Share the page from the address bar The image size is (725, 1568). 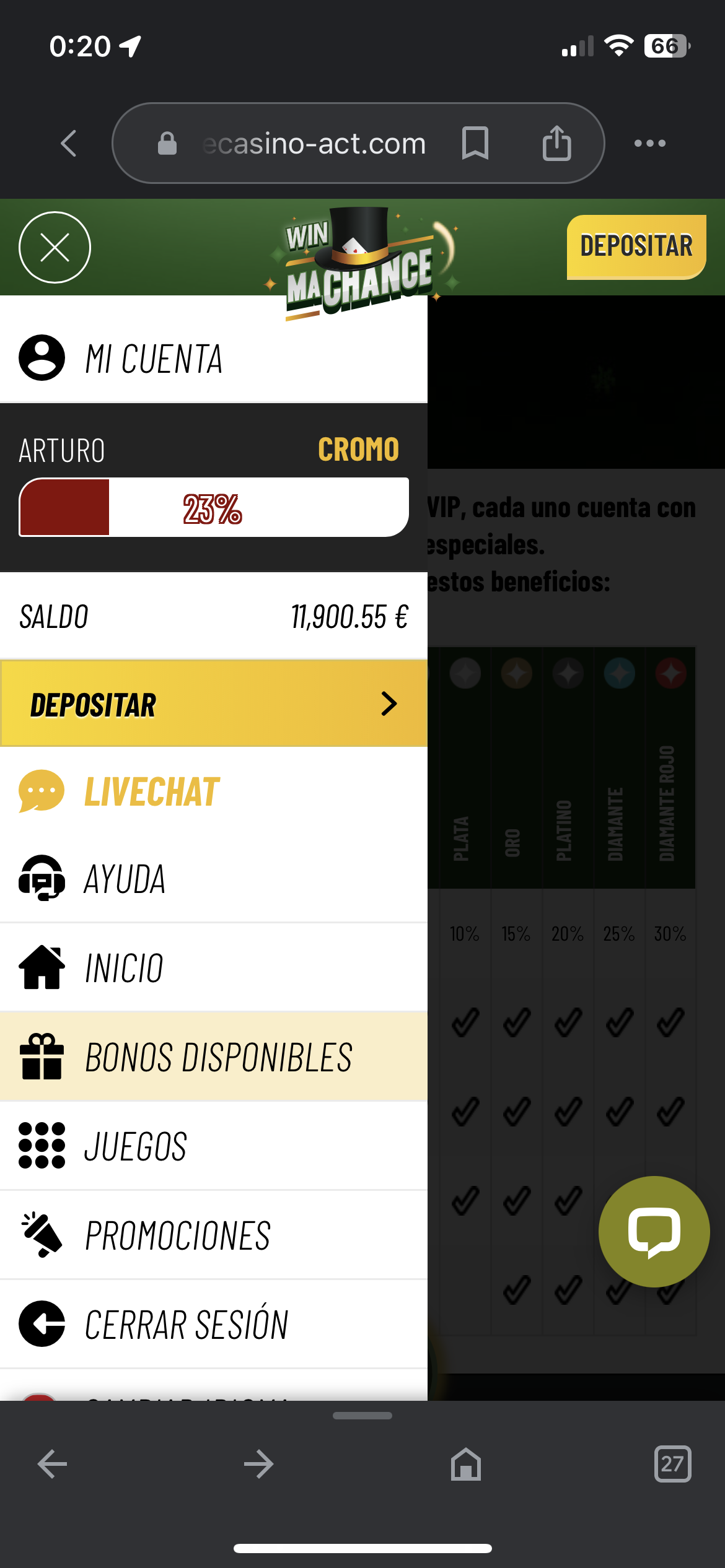tap(556, 143)
